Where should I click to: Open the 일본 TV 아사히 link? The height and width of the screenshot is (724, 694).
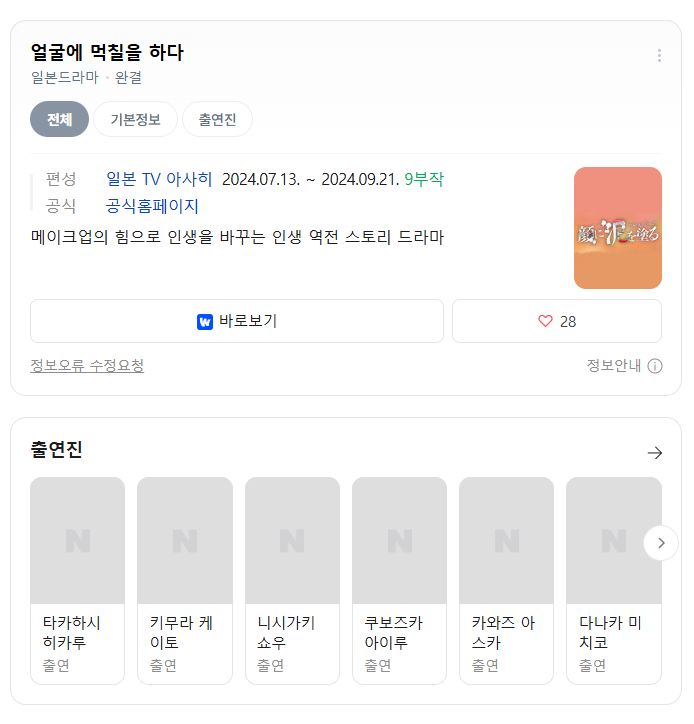[x=159, y=179]
